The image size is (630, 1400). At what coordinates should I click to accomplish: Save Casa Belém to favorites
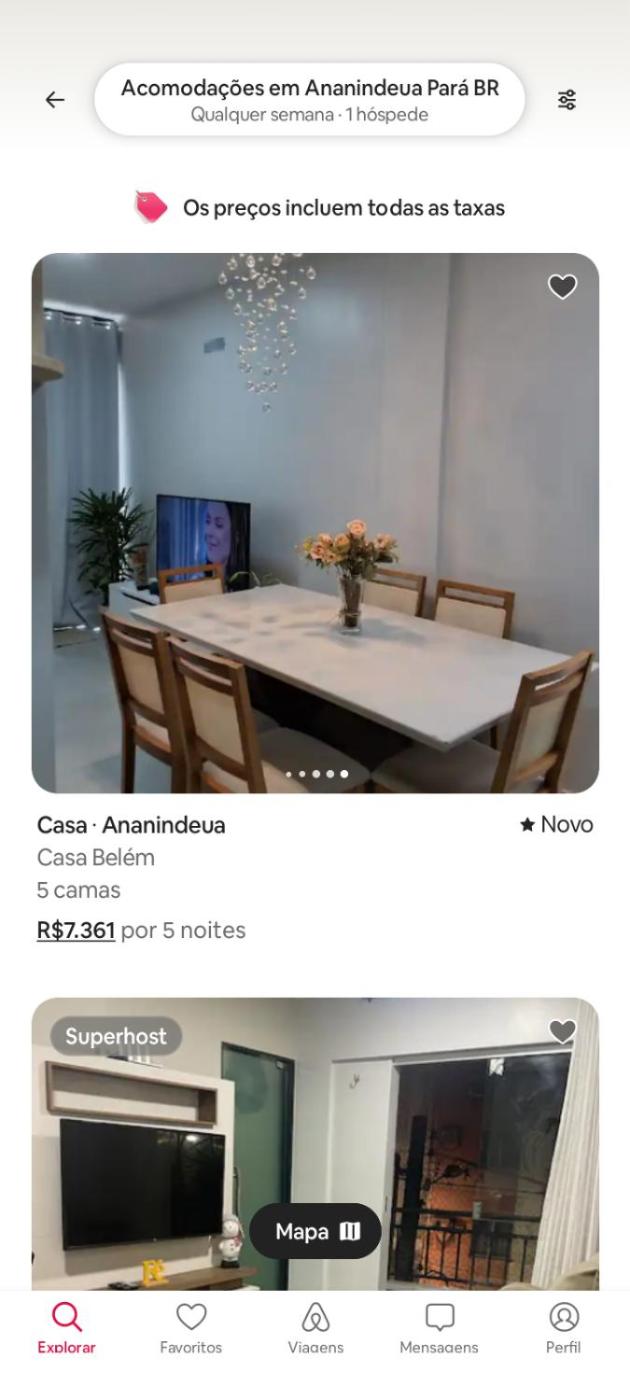(563, 287)
